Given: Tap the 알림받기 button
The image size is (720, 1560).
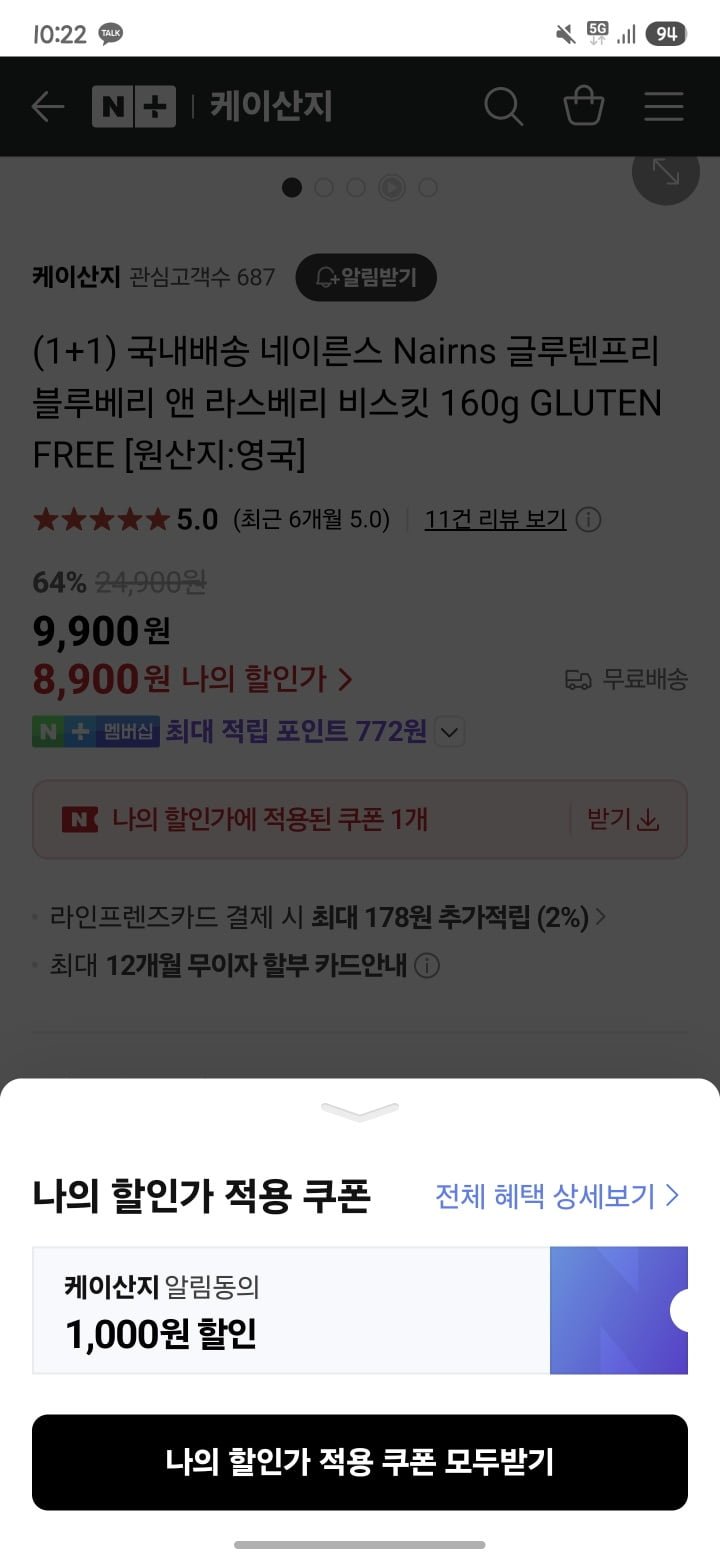Looking at the screenshot, I should (x=366, y=277).
